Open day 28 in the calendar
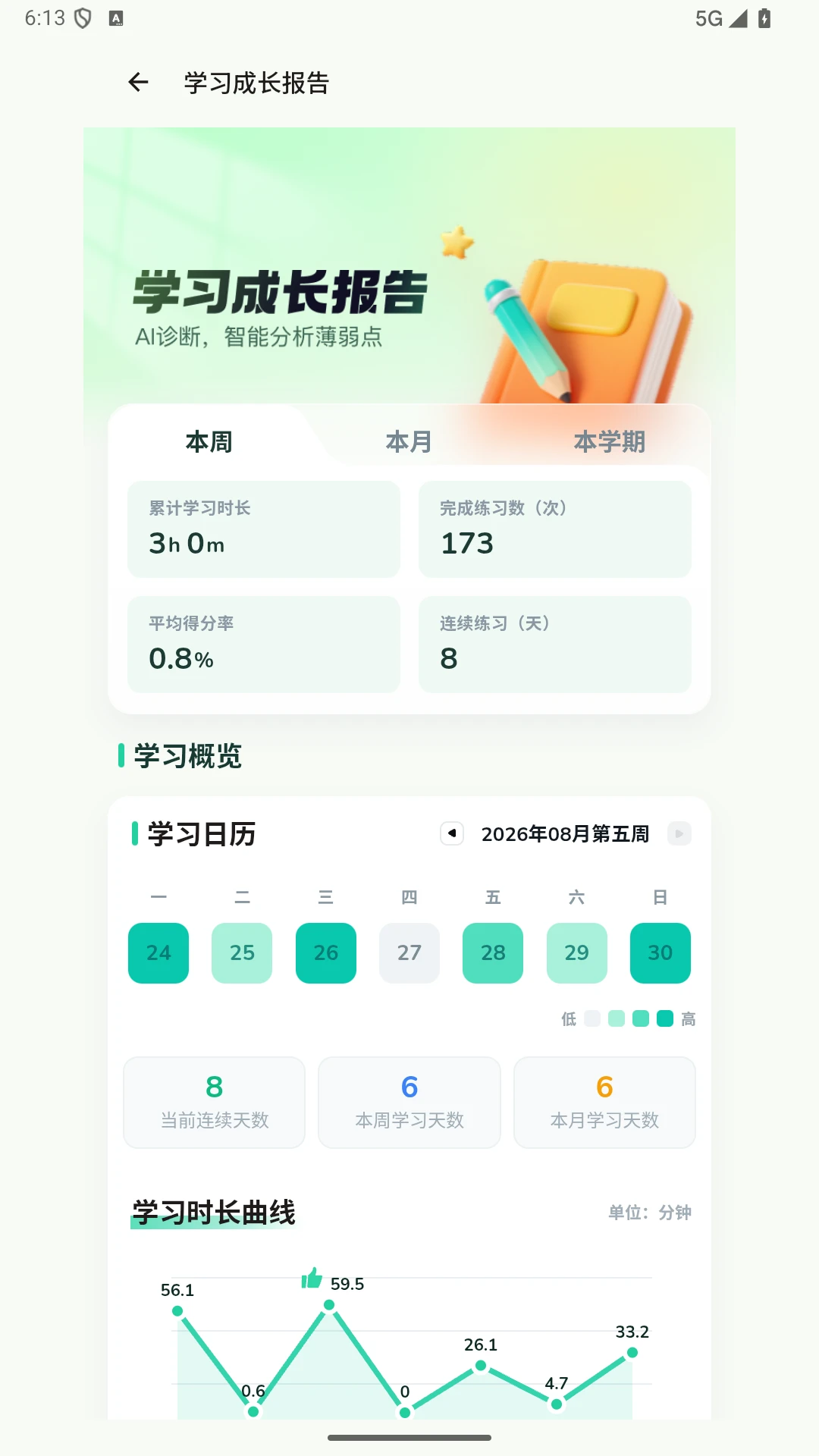Viewport: 819px width, 1456px height. click(493, 953)
